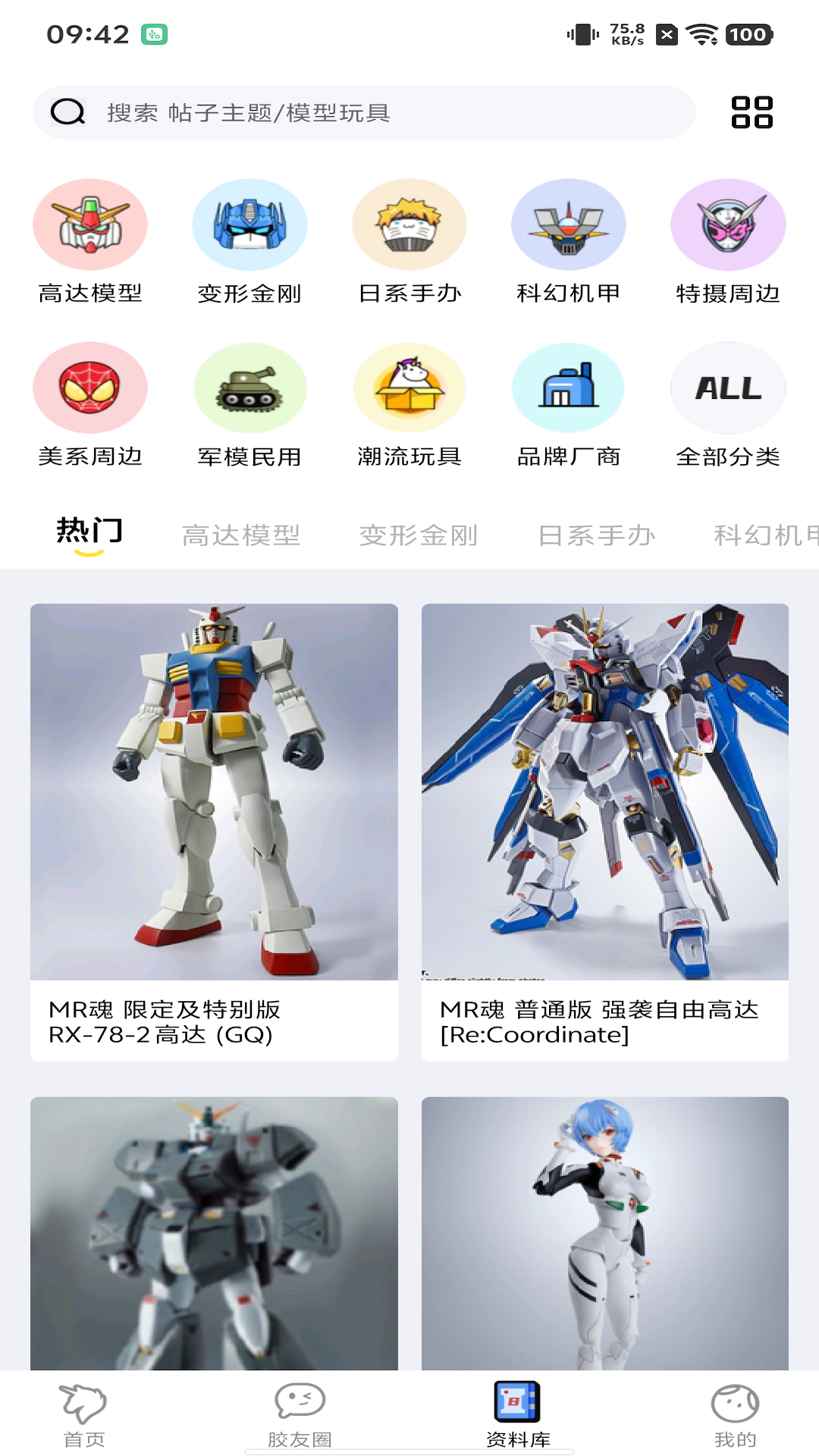Open the search box for posts and models
This screenshot has width=819, height=1456.
point(364,112)
